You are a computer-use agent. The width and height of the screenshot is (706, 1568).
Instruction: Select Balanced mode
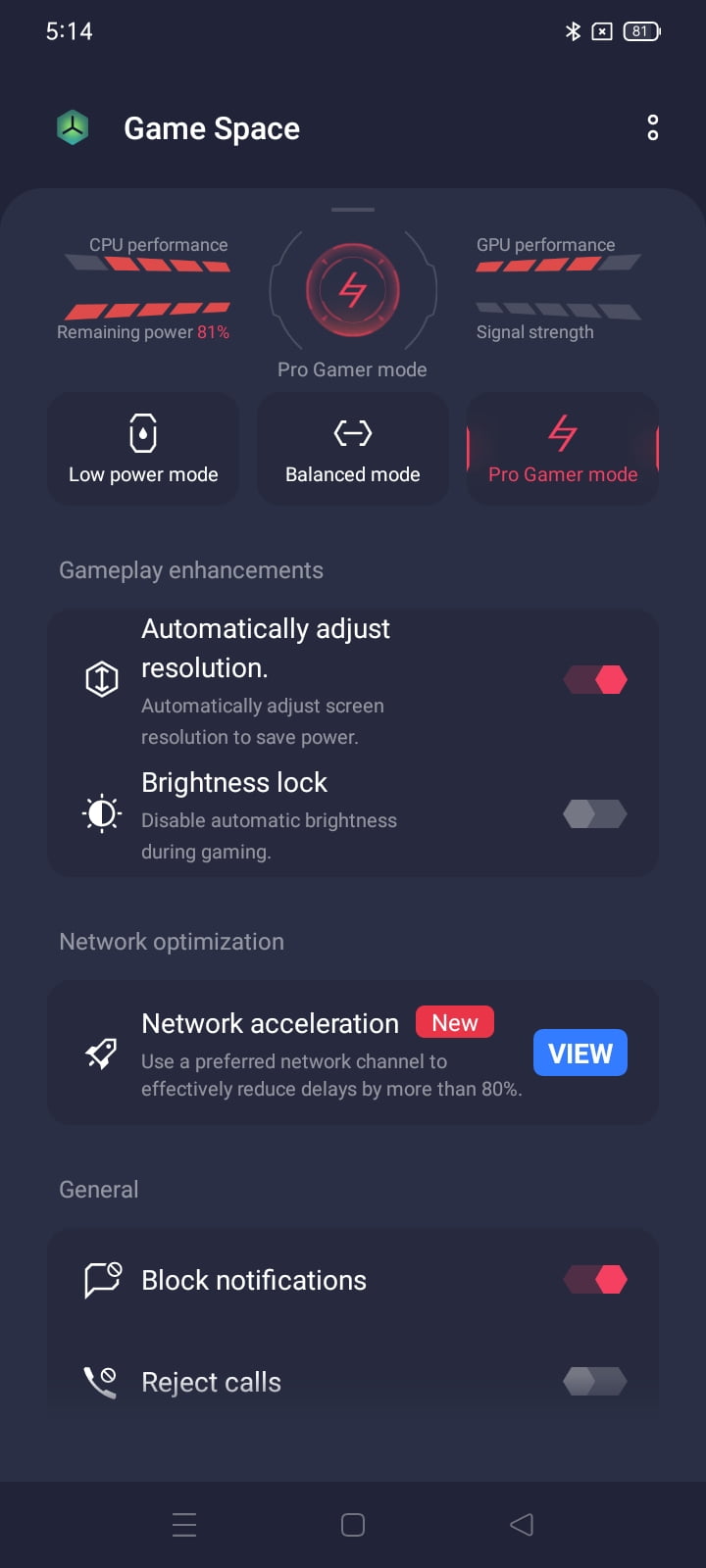click(x=353, y=450)
